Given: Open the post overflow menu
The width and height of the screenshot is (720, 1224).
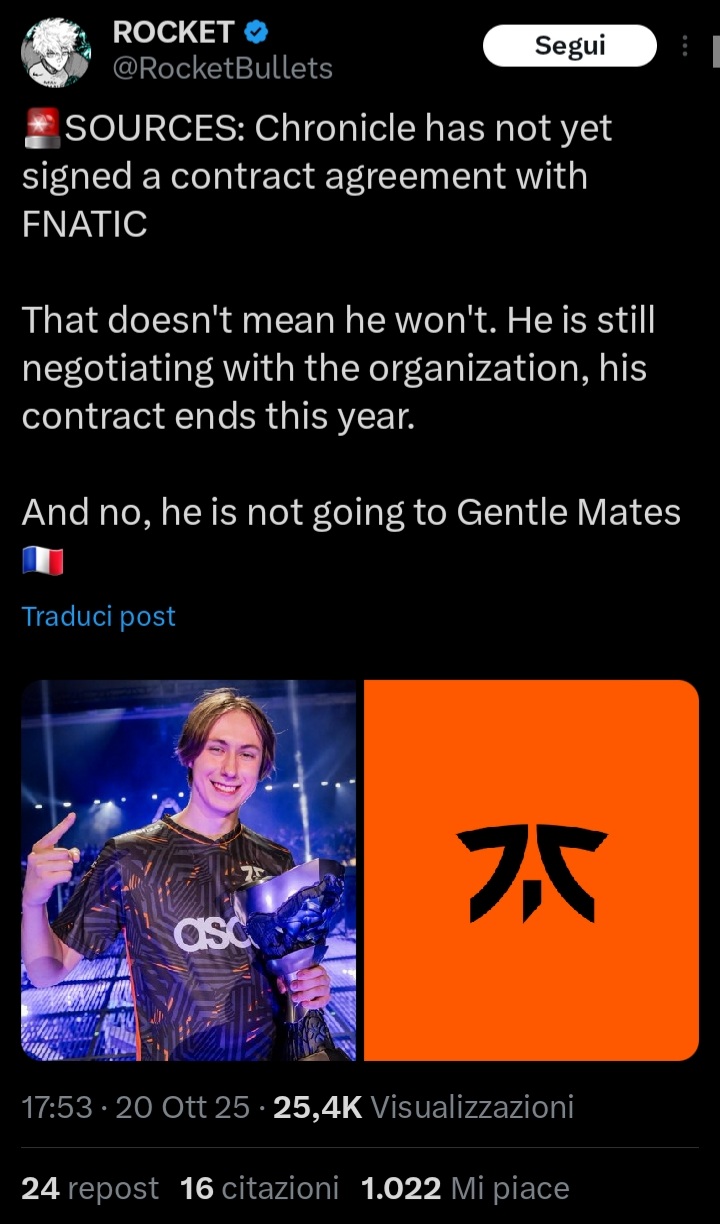Looking at the screenshot, I should click(685, 46).
